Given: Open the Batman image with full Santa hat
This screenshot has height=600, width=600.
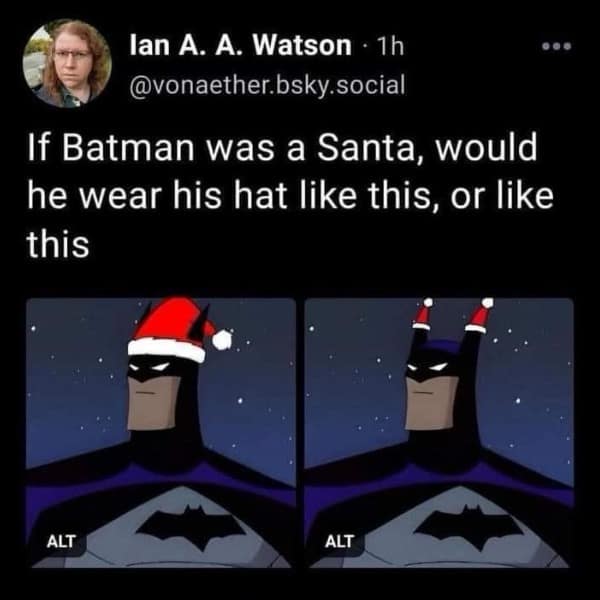Looking at the screenshot, I should 161,430.
